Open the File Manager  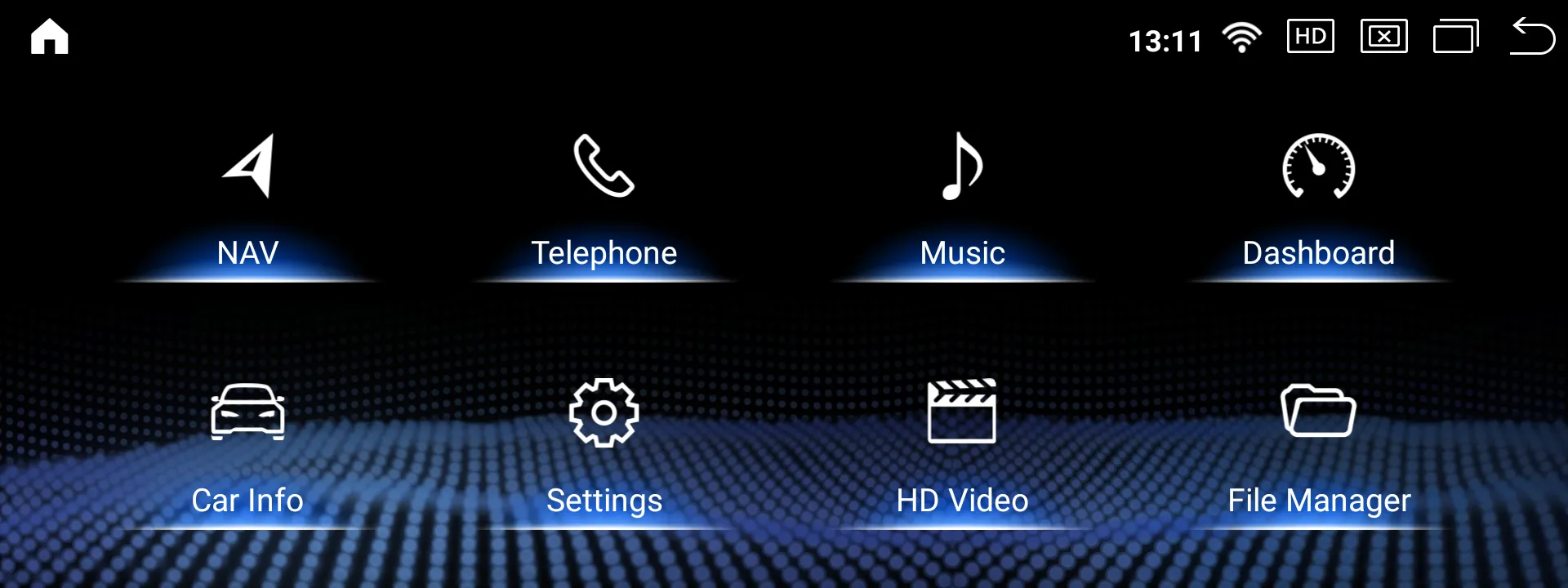pyautogui.click(x=1318, y=449)
